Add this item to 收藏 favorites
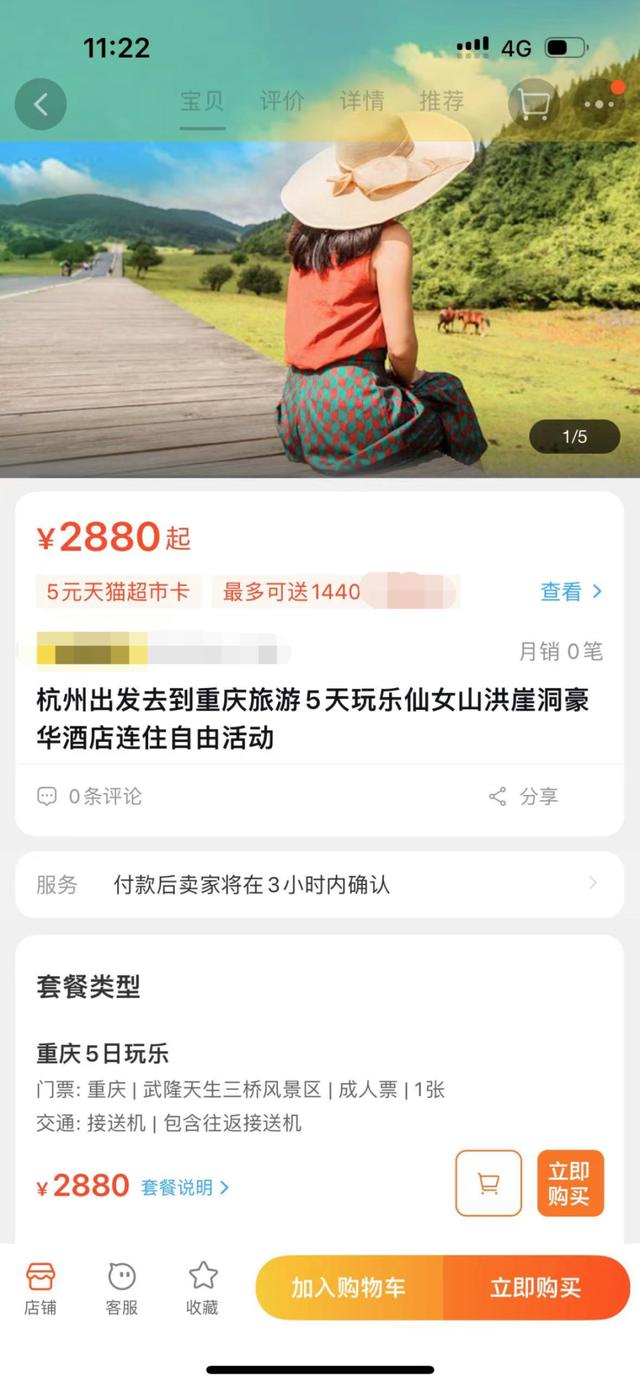 (x=203, y=1287)
